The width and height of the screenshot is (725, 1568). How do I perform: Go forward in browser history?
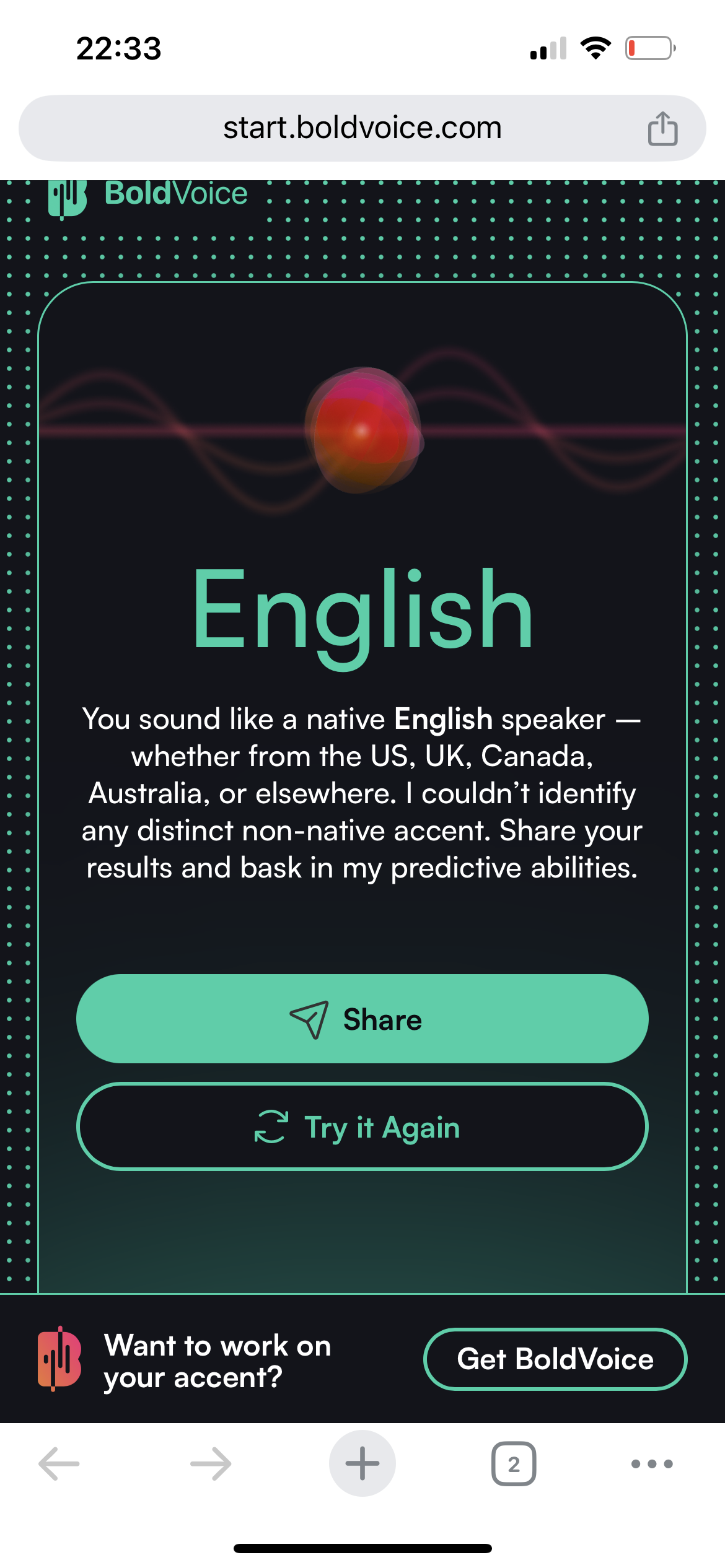pyautogui.click(x=211, y=1464)
